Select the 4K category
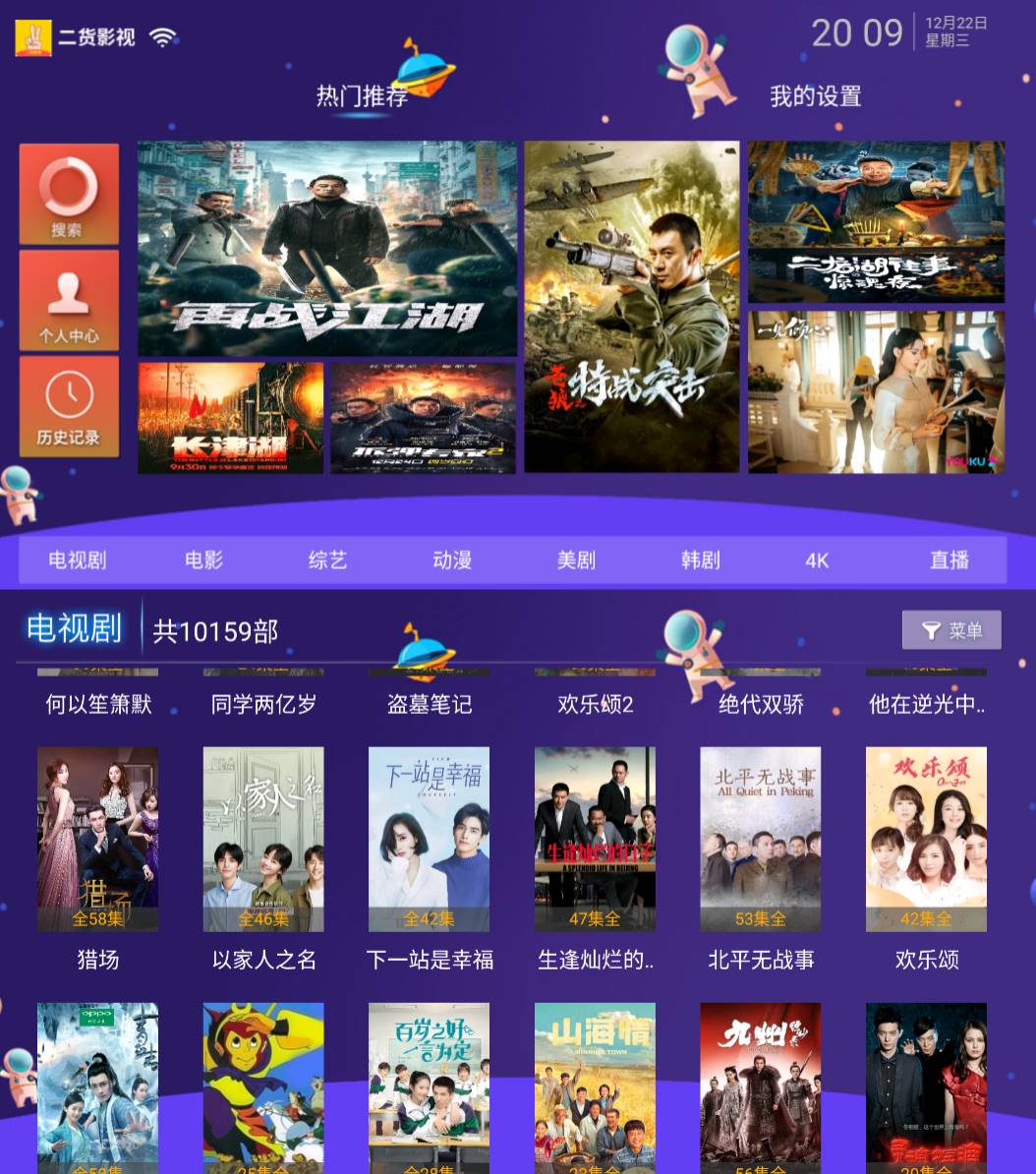1036x1174 pixels. pos(817,560)
